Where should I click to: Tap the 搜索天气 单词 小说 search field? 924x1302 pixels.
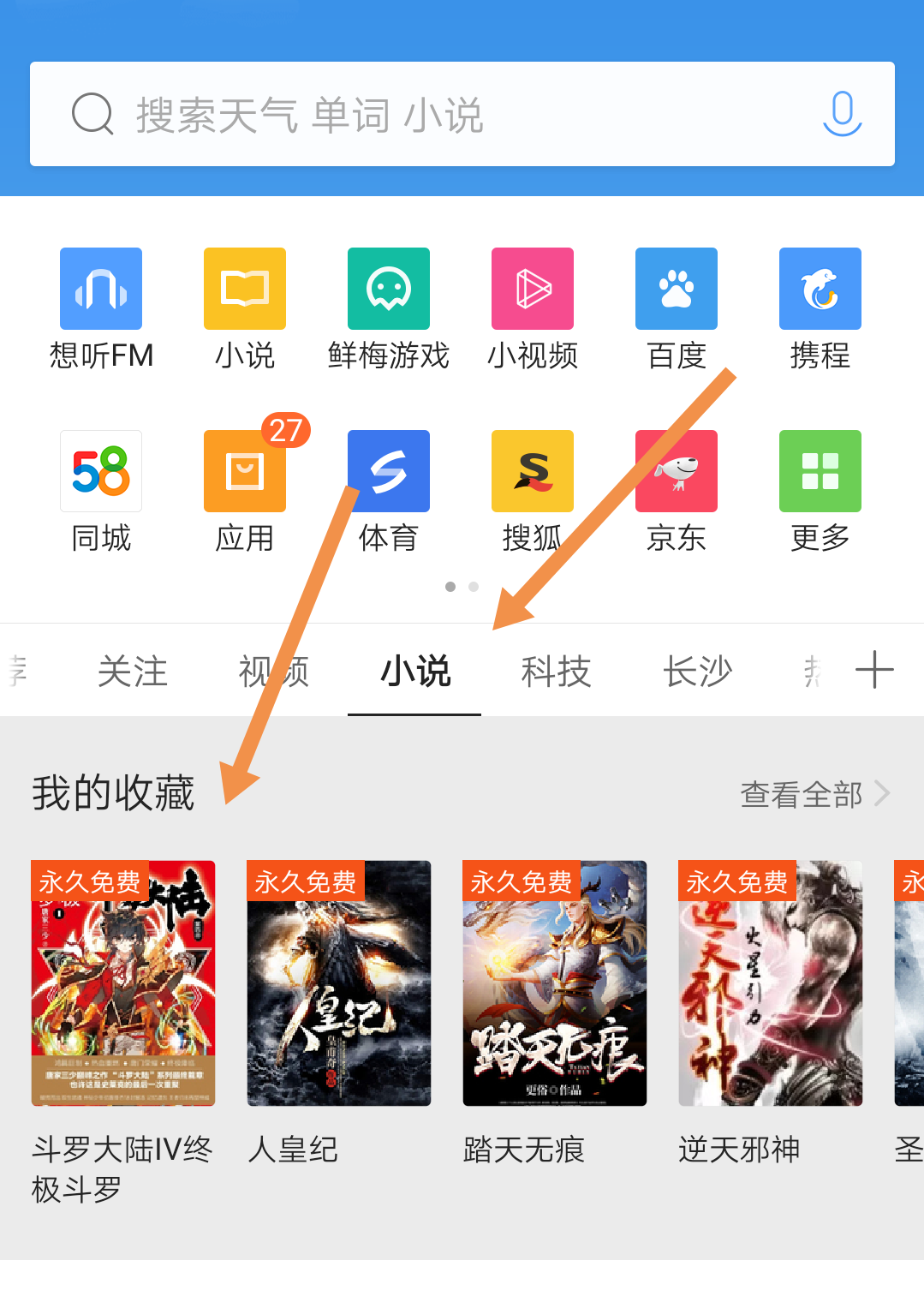tap(385, 114)
